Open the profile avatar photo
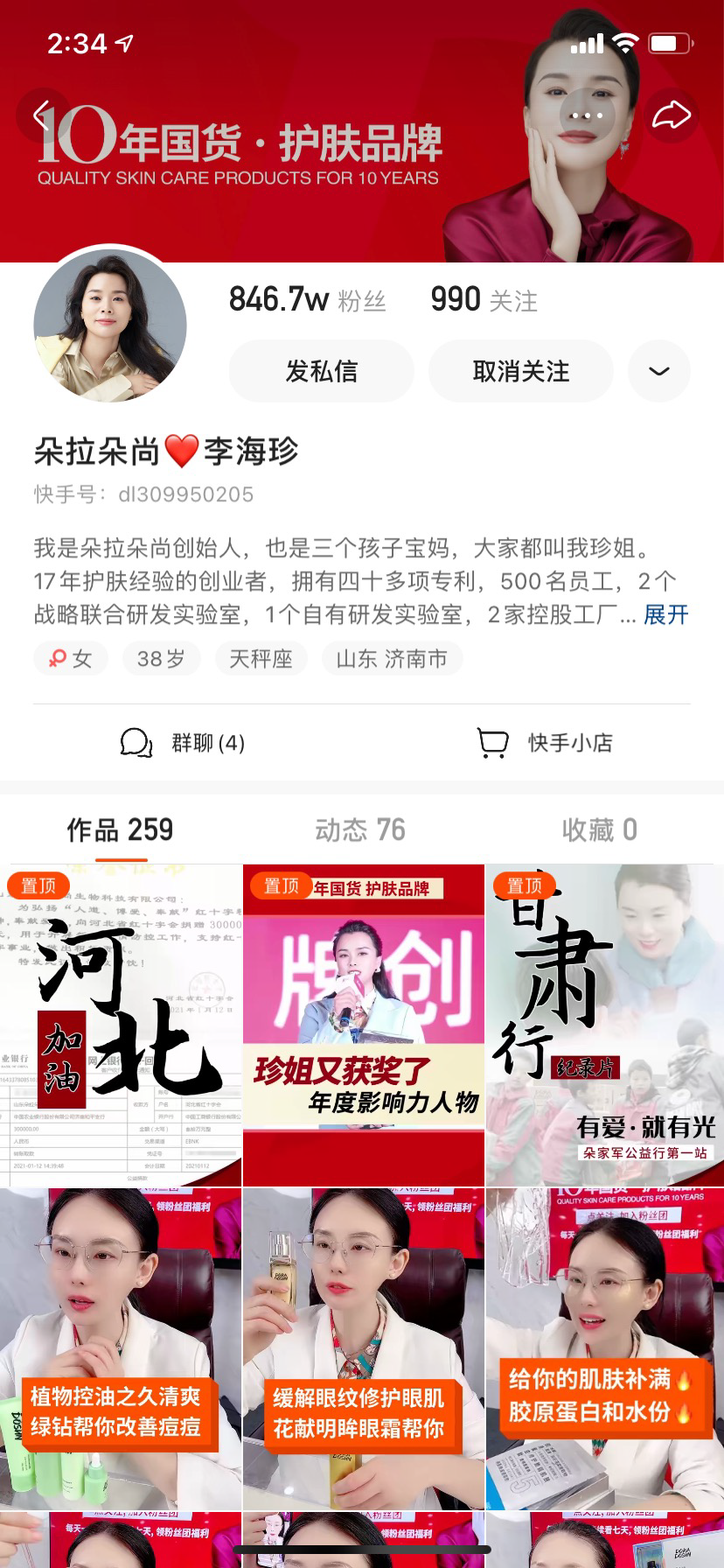724x1568 pixels. click(x=110, y=325)
